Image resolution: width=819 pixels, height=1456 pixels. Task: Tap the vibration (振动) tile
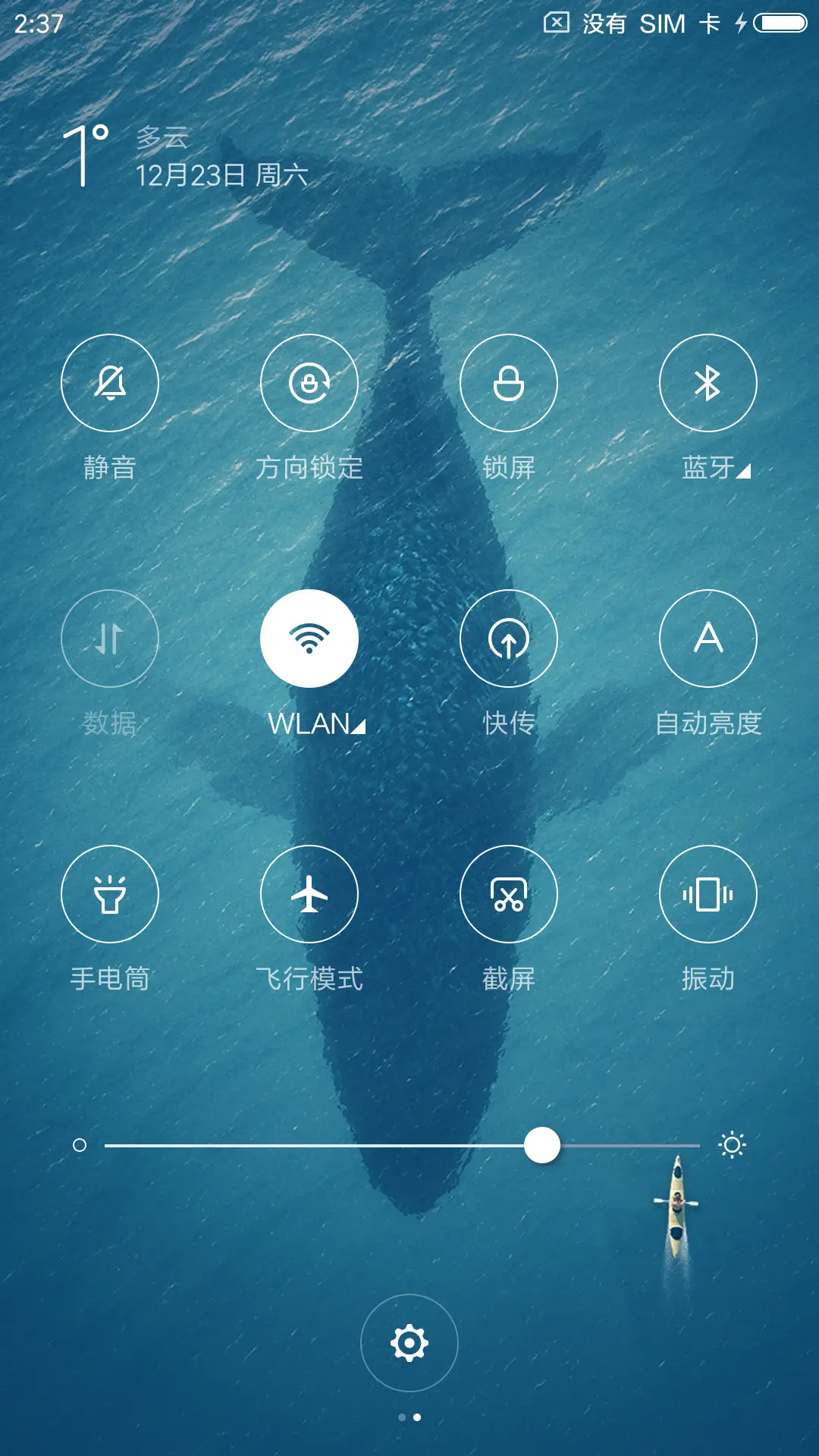tap(708, 895)
